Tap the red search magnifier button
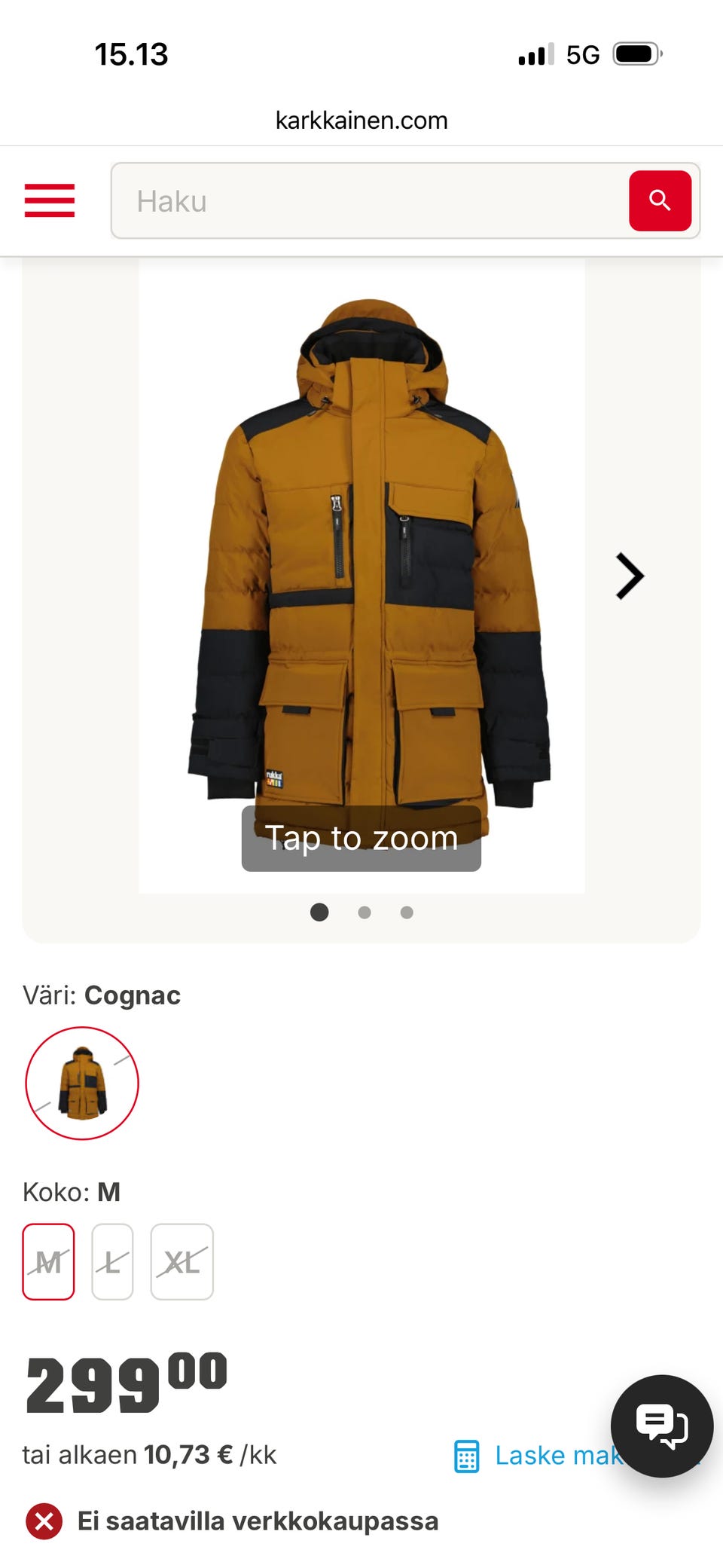The height and width of the screenshot is (1568, 723). 660,200
